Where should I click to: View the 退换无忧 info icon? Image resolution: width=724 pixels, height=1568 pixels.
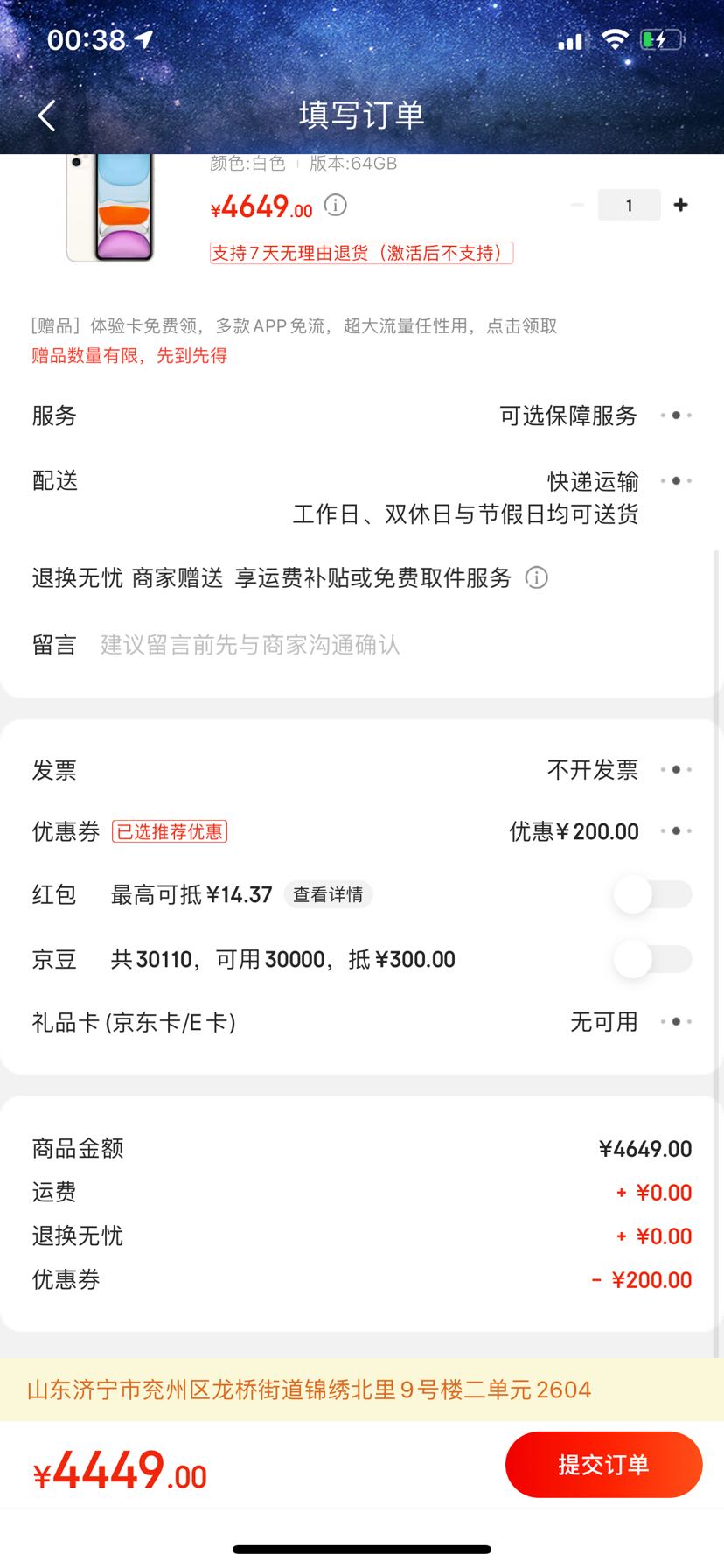tap(539, 577)
